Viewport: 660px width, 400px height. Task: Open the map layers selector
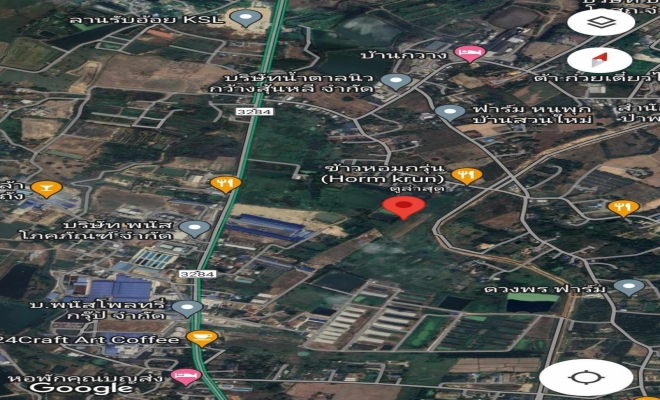(x=598, y=20)
